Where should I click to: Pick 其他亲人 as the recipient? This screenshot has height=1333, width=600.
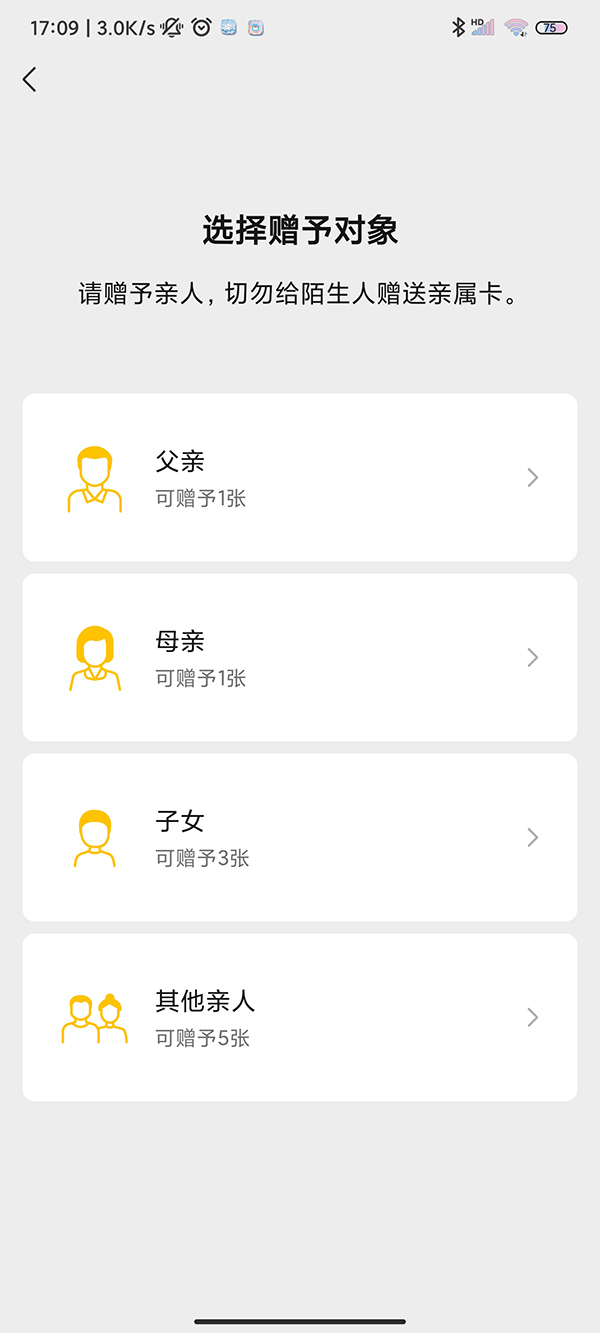pyautogui.click(x=300, y=1017)
